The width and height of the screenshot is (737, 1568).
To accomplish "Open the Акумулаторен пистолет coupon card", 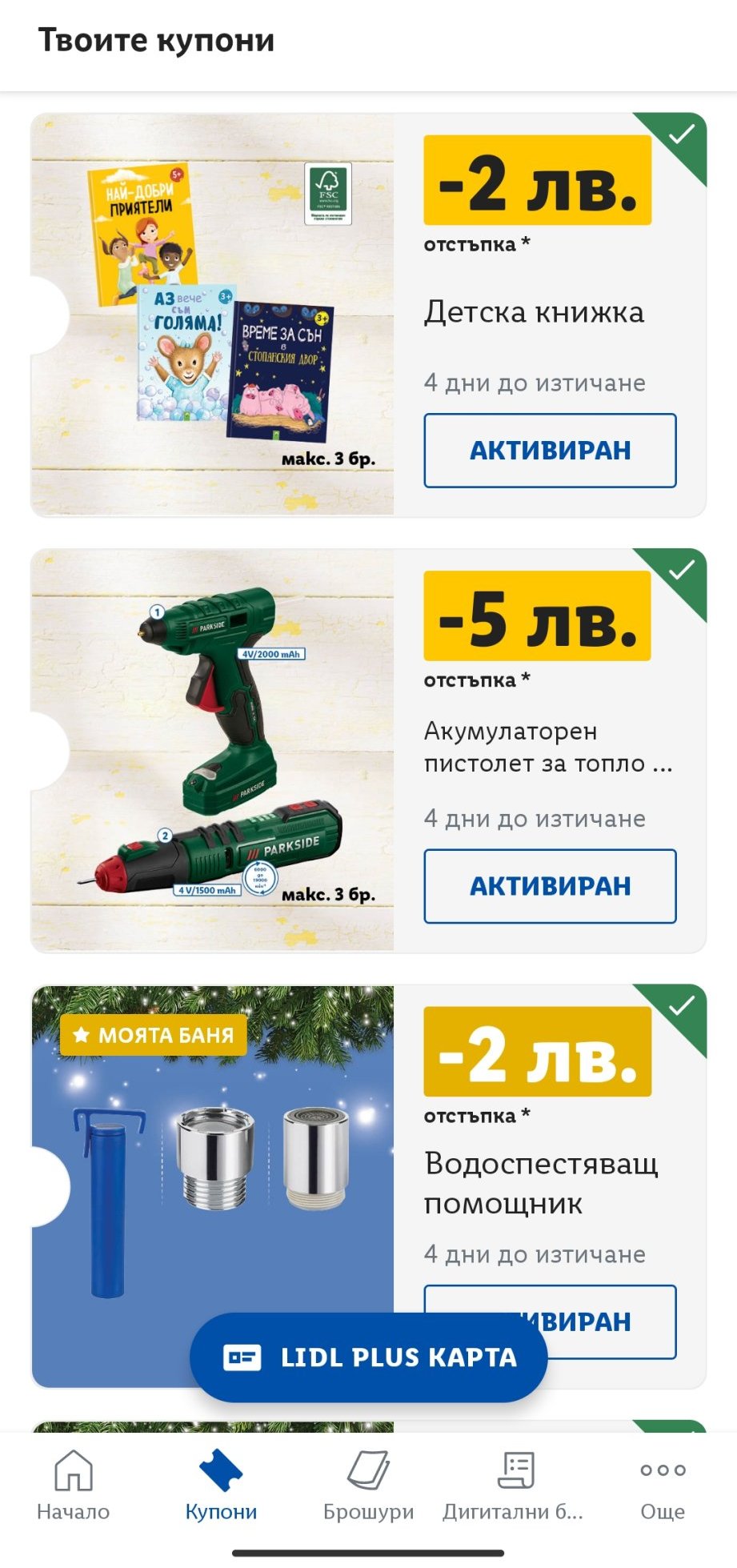I will click(213, 750).
